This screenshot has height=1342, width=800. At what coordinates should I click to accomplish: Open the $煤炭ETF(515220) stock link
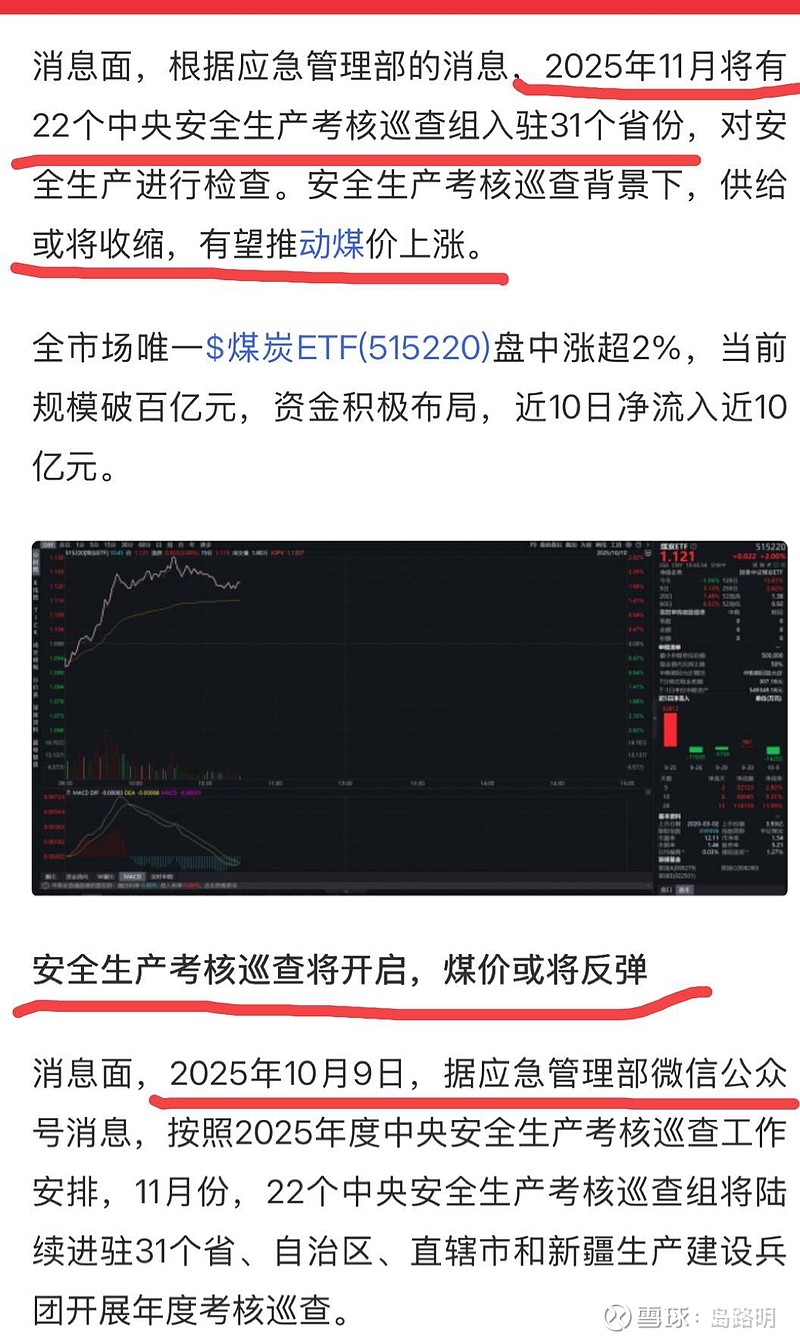(x=349, y=349)
